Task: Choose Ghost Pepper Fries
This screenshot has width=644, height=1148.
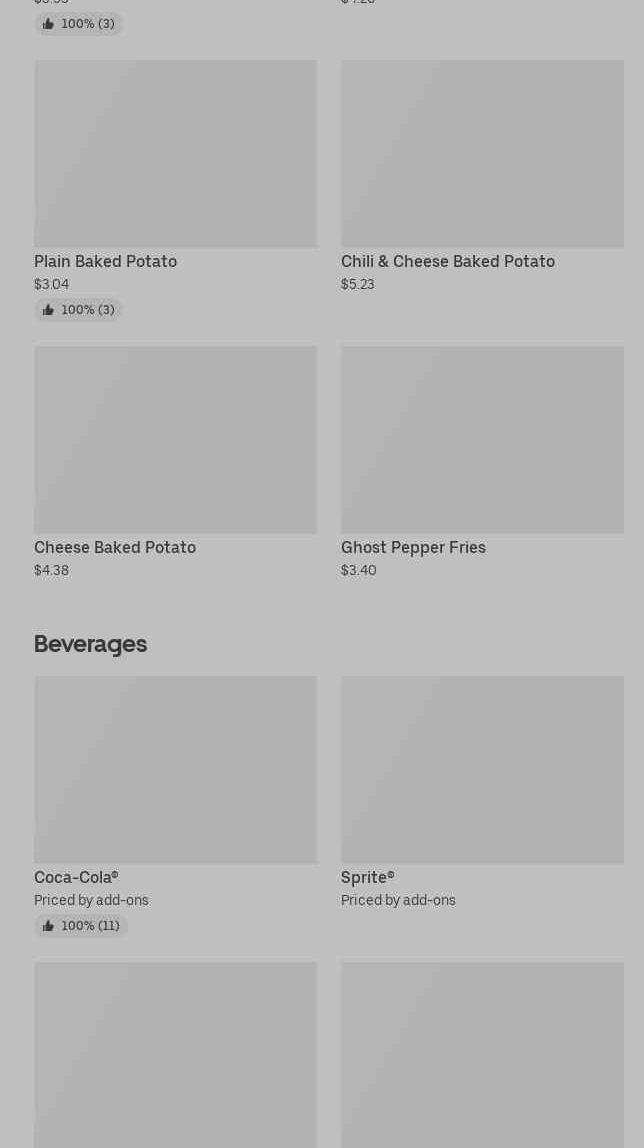Action: (x=482, y=463)
